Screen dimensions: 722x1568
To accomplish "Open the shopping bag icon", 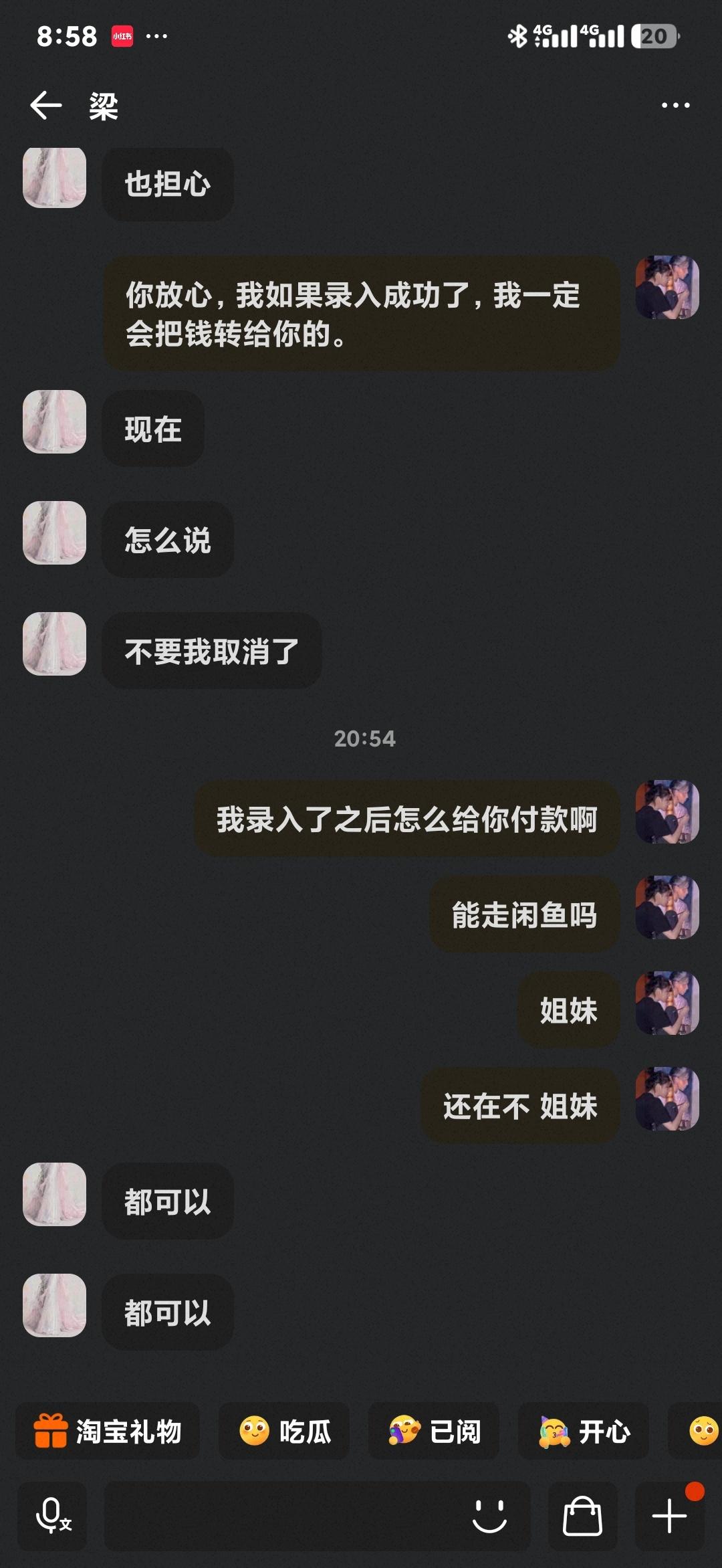I will [582, 1516].
